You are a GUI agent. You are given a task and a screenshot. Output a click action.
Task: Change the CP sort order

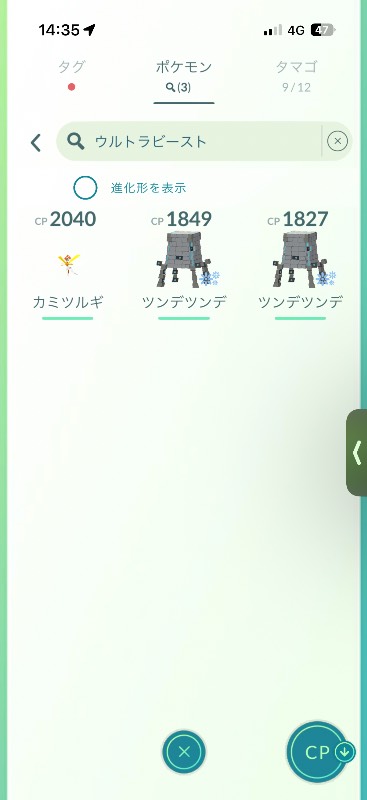coord(318,752)
